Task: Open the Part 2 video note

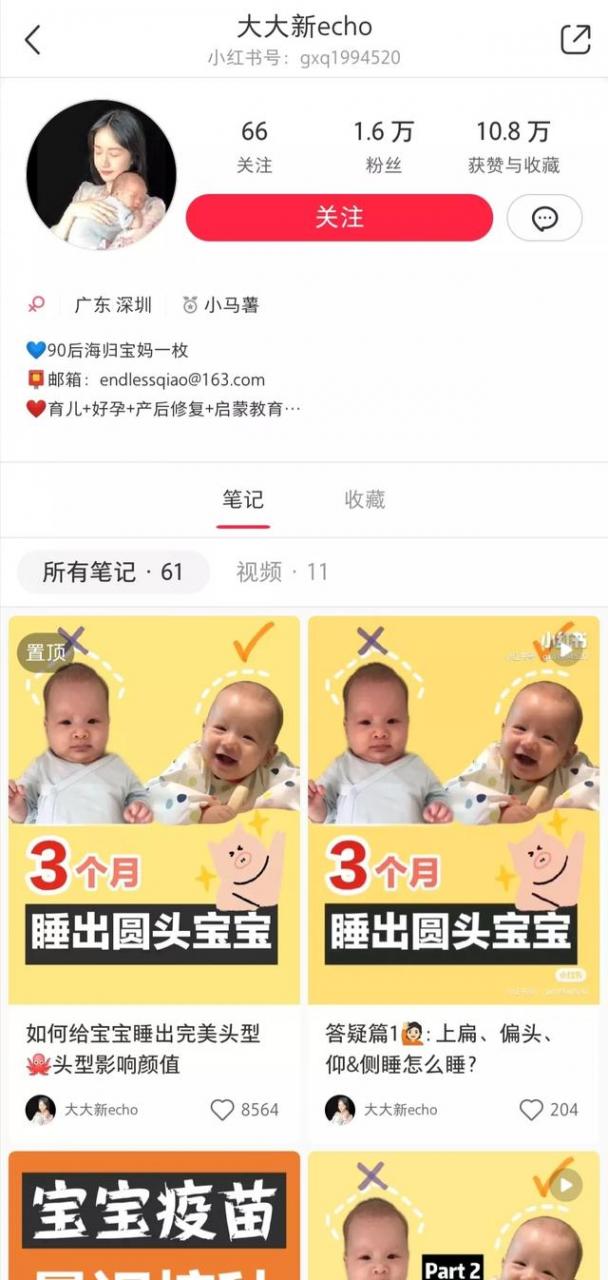Action: tap(452, 1215)
